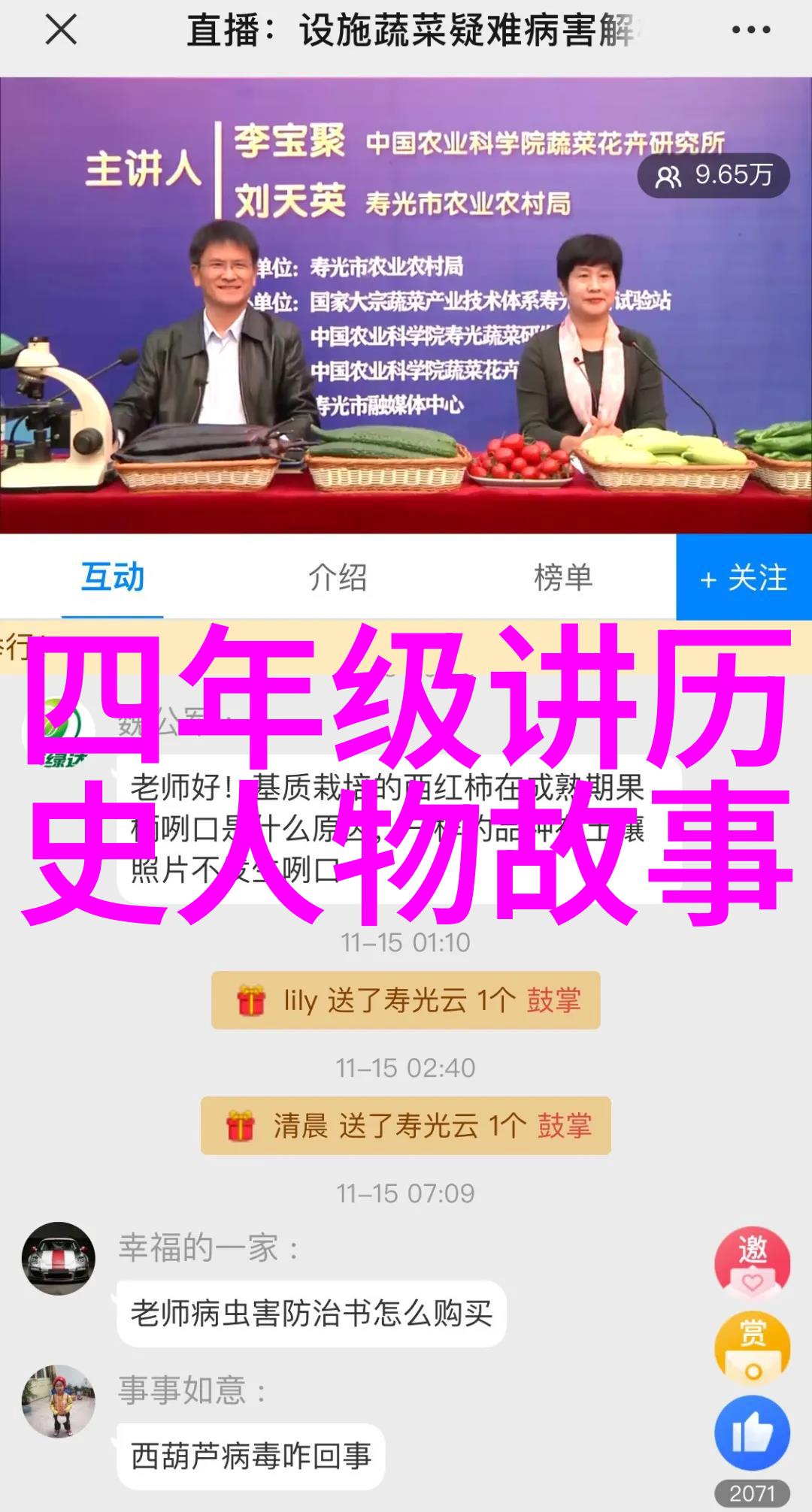Open 幸福的一家's profile avatar
Image resolution: width=812 pixels, height=1512 pixels.
click(59, 1258)
